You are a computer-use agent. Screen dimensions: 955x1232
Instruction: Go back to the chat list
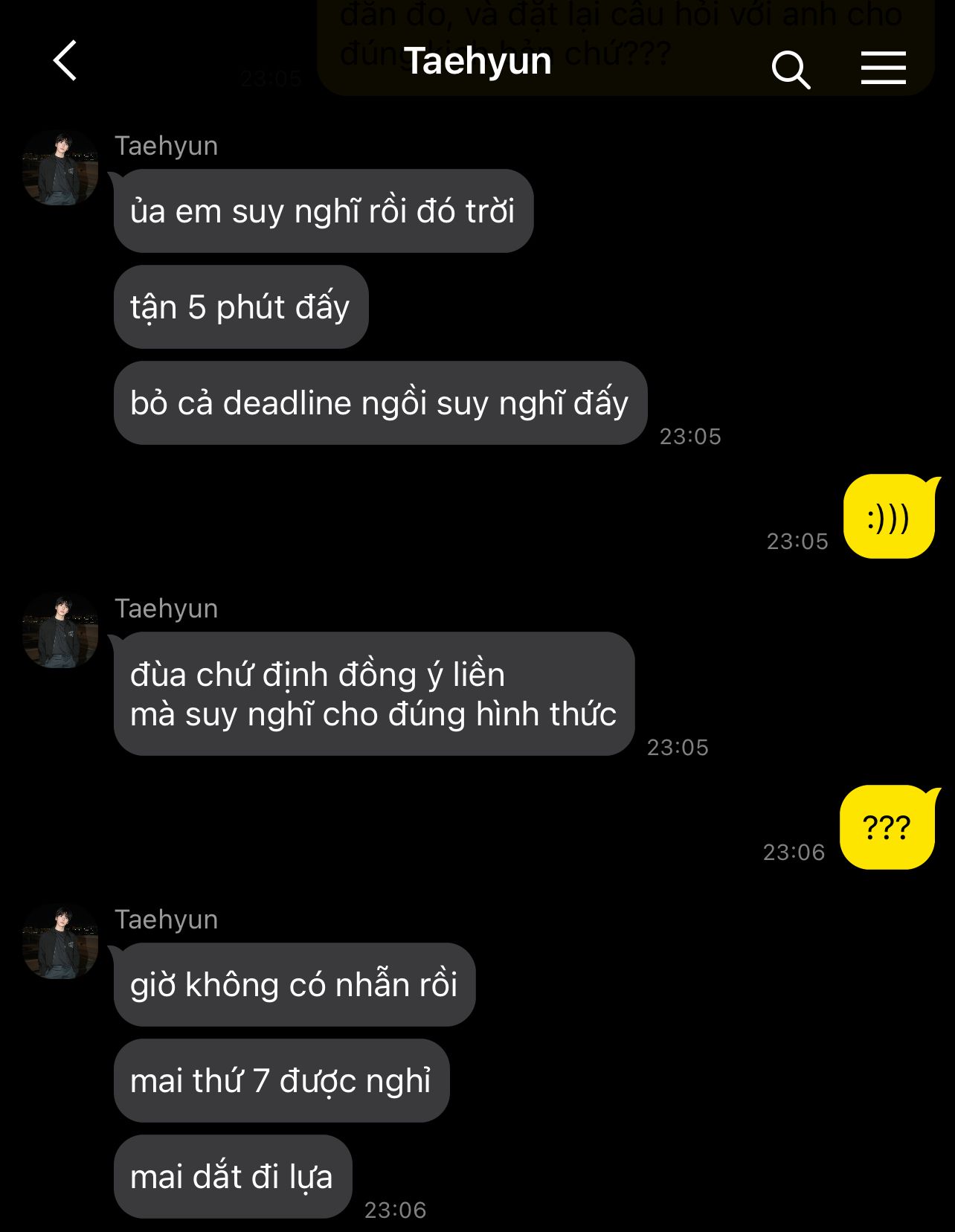(x=65, y=61)
